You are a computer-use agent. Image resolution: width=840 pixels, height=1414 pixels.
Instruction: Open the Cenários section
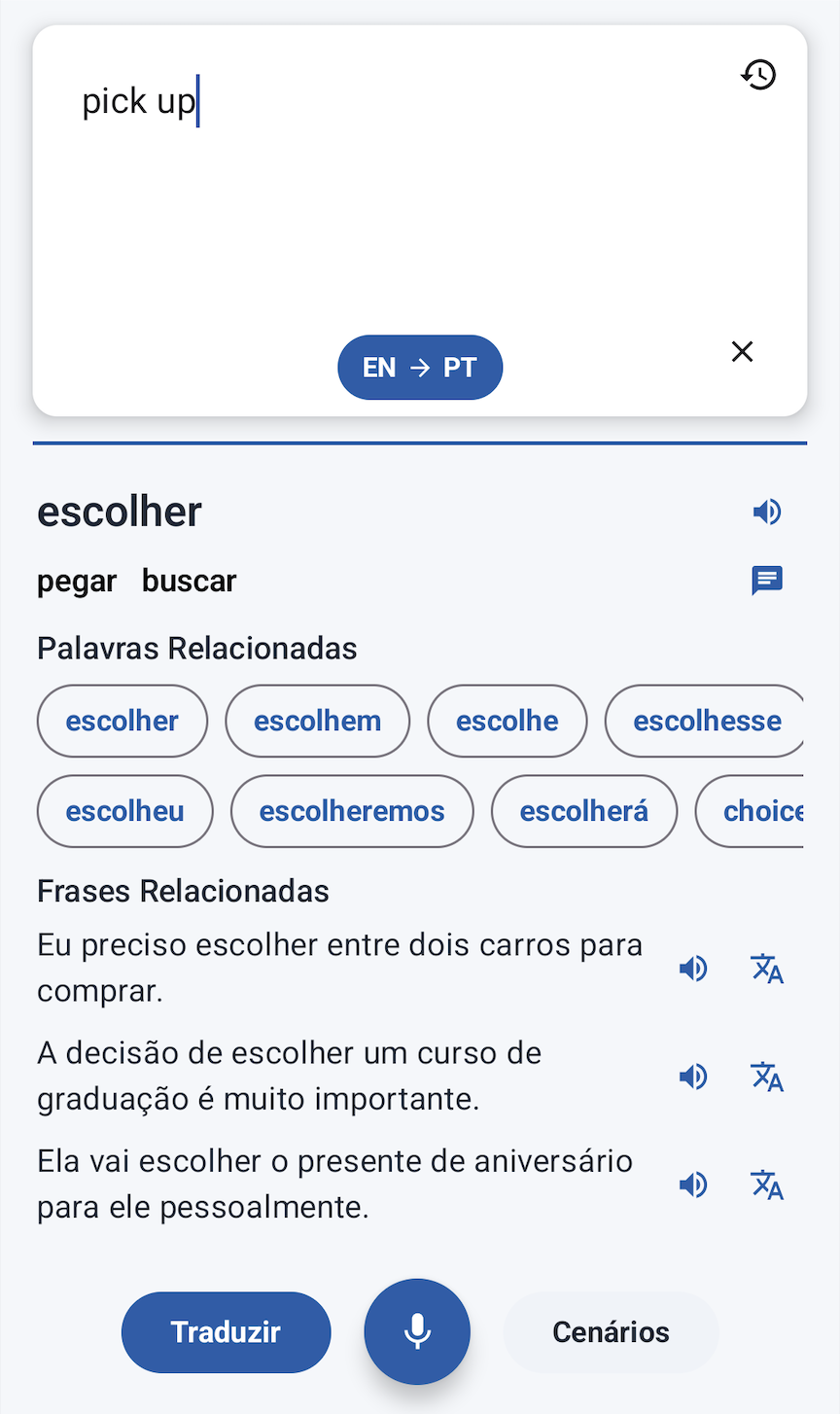tap(611, 1331)
